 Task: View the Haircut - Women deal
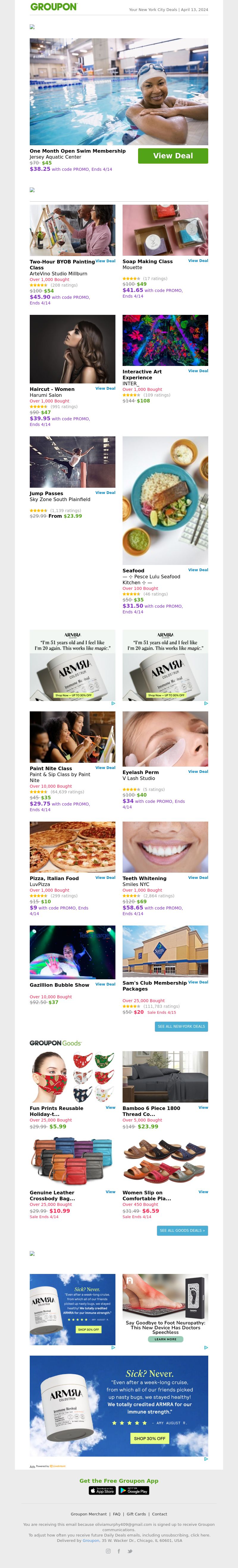coord(105,388)
